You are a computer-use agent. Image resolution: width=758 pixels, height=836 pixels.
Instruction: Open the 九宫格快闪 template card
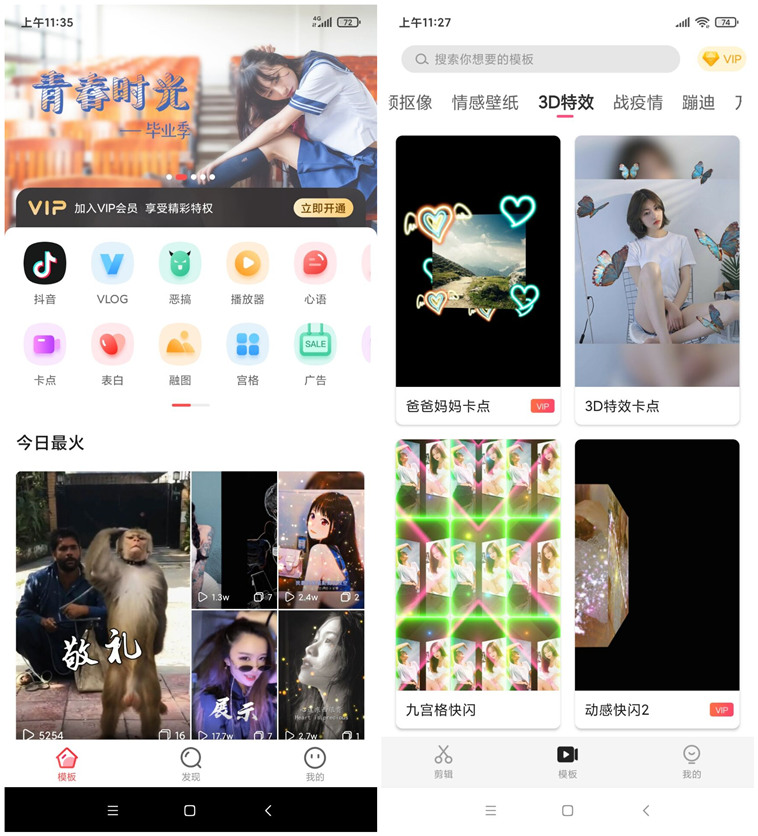pyautogui.click(x=478, y=582)
